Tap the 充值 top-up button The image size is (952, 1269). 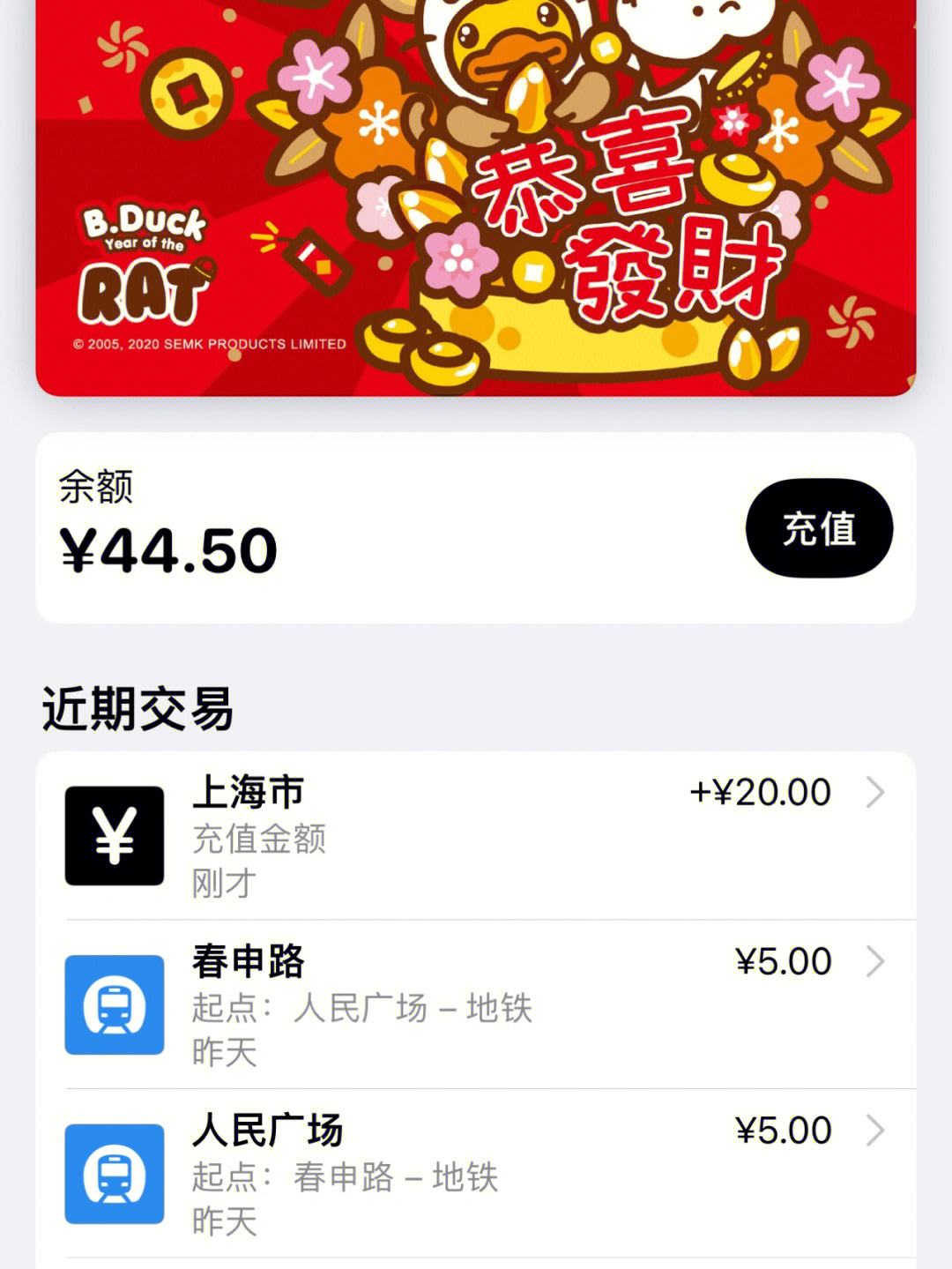pyautogui.click(x=819, y=528)
